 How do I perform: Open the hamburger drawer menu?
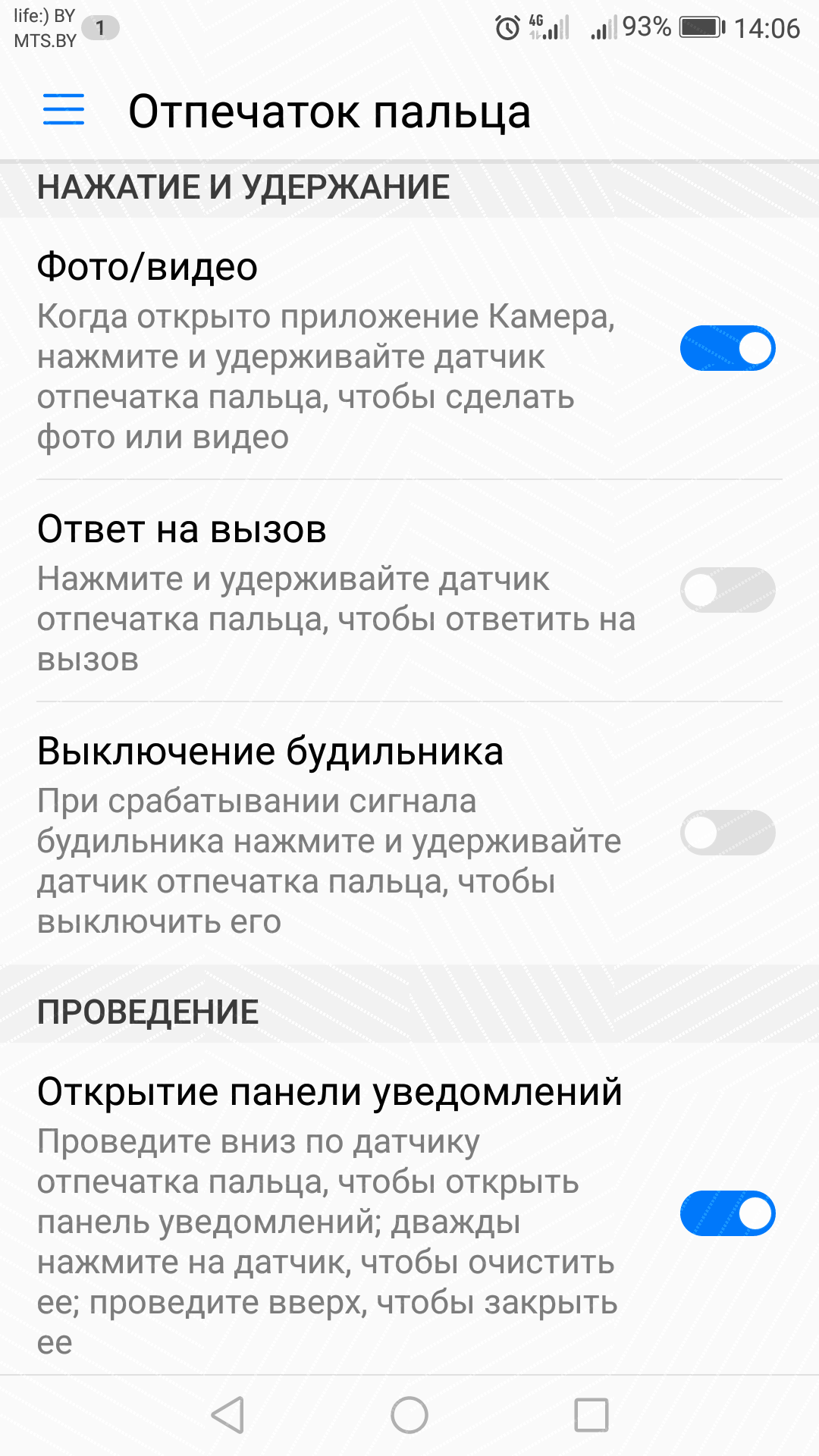coord(64,110)
